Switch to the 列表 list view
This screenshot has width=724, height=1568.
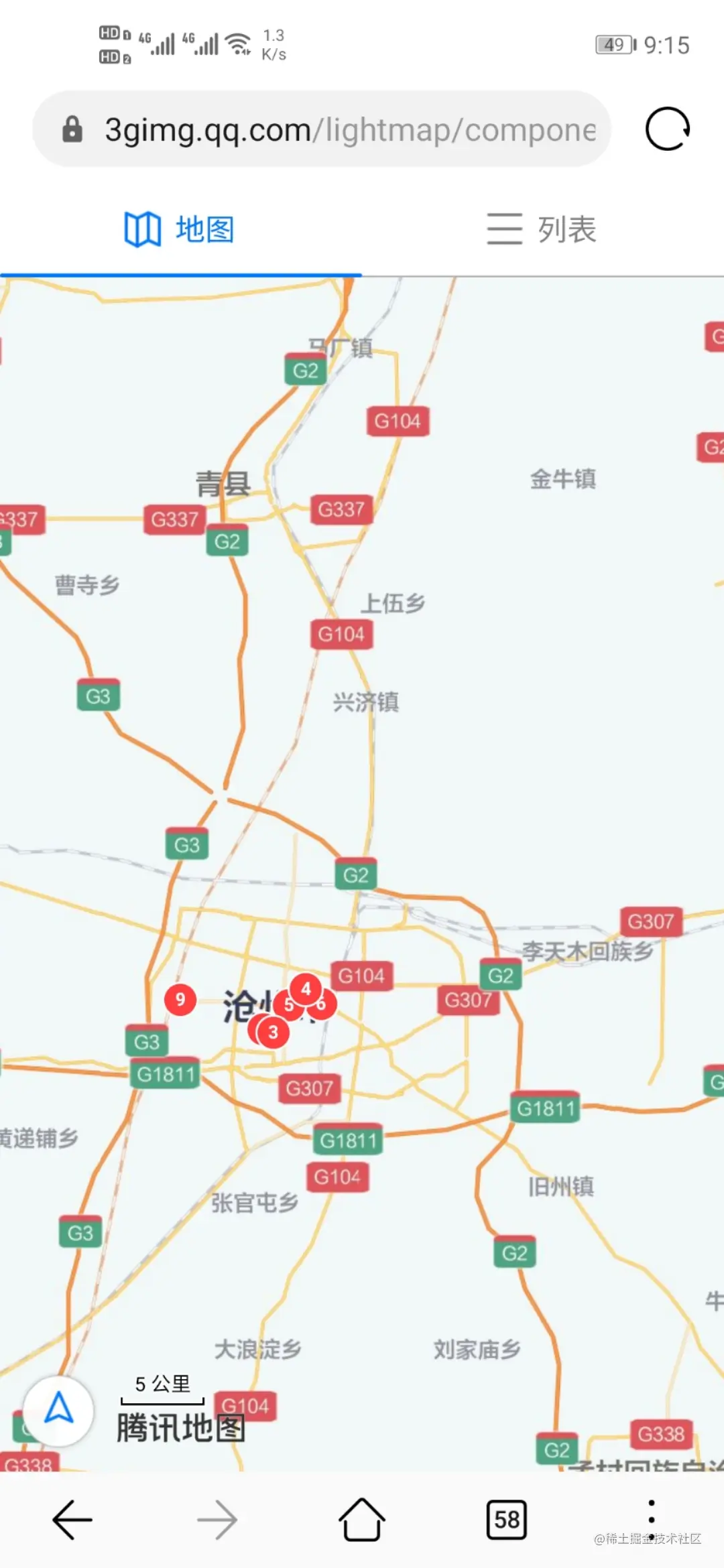click(565, 228)
